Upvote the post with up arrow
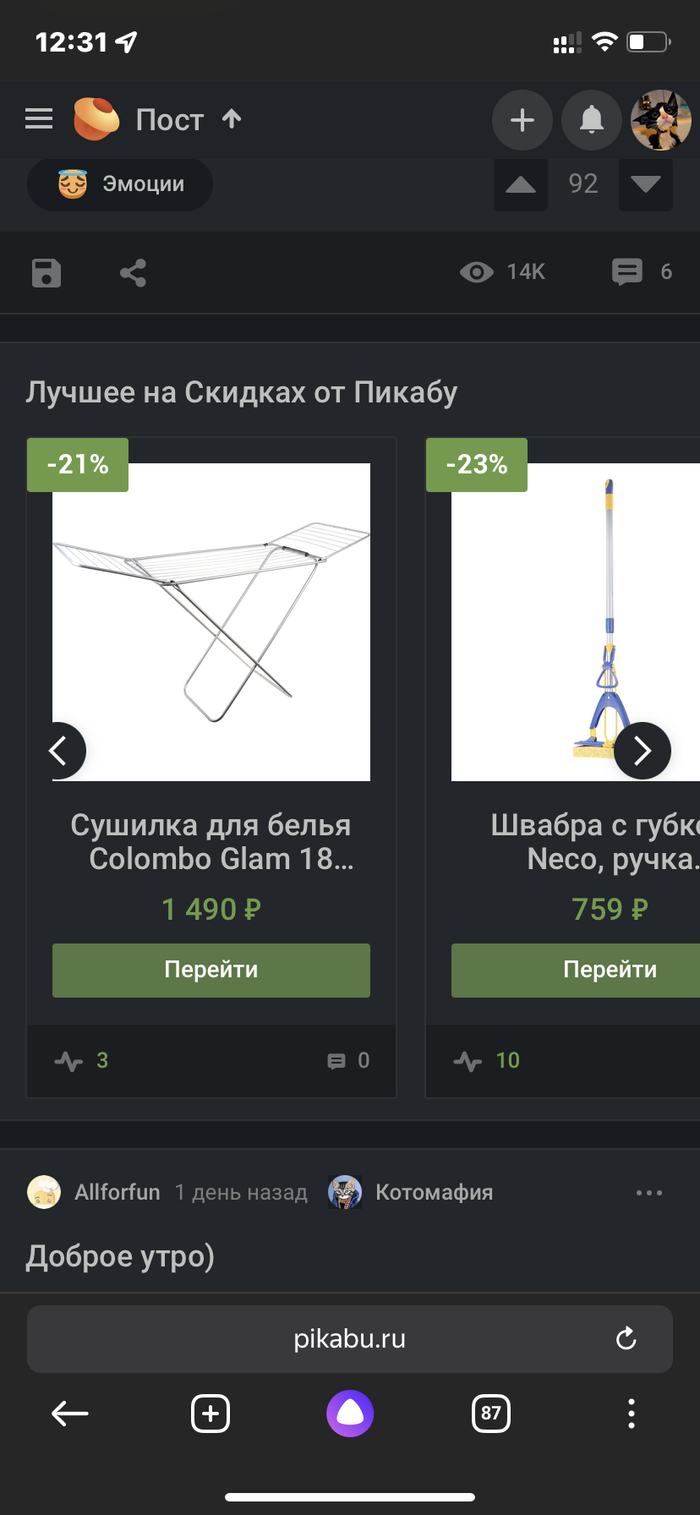700x1515 pixels. point(521,184)
